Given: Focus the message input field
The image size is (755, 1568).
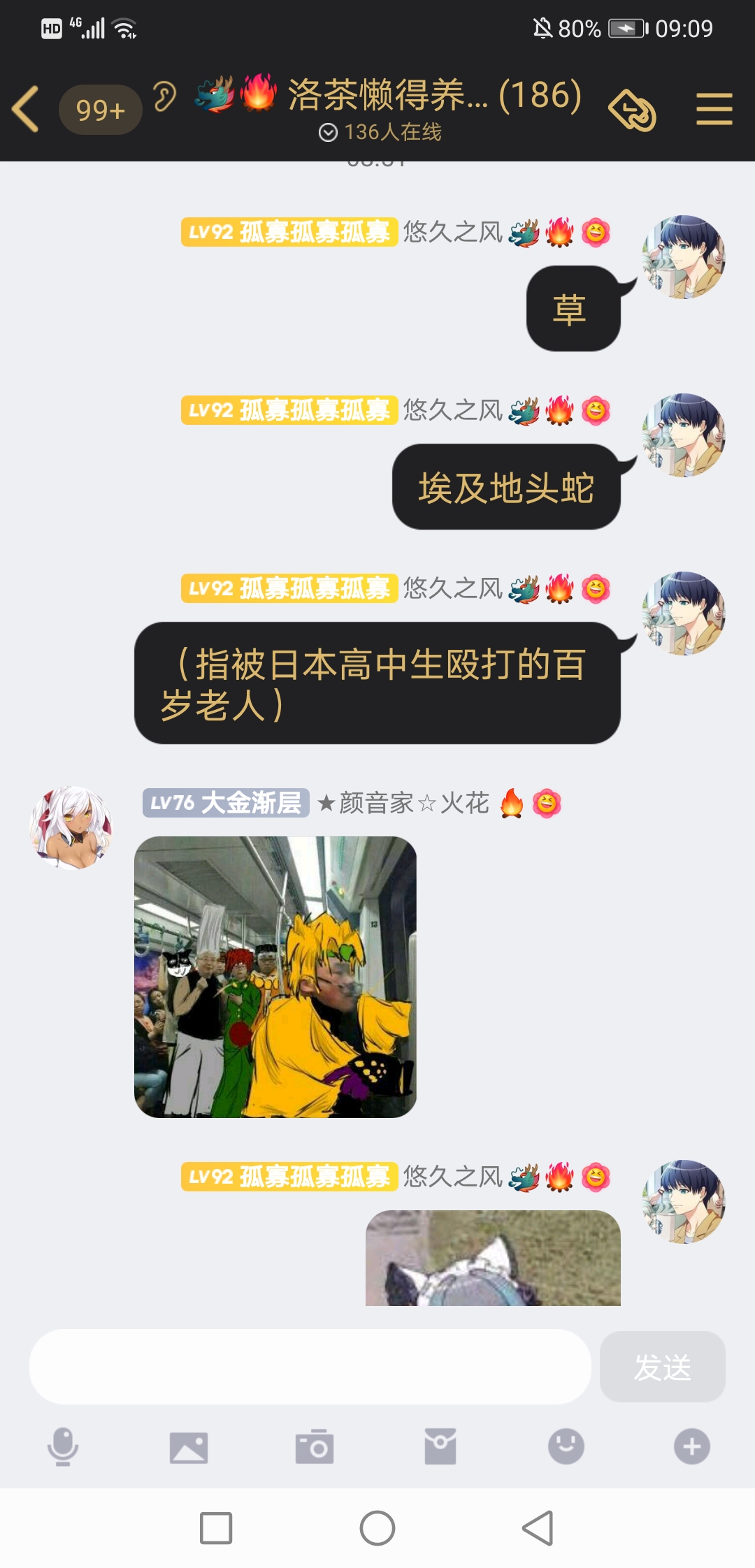Looking at the screenshot, I should click(x=310, y=1367).
